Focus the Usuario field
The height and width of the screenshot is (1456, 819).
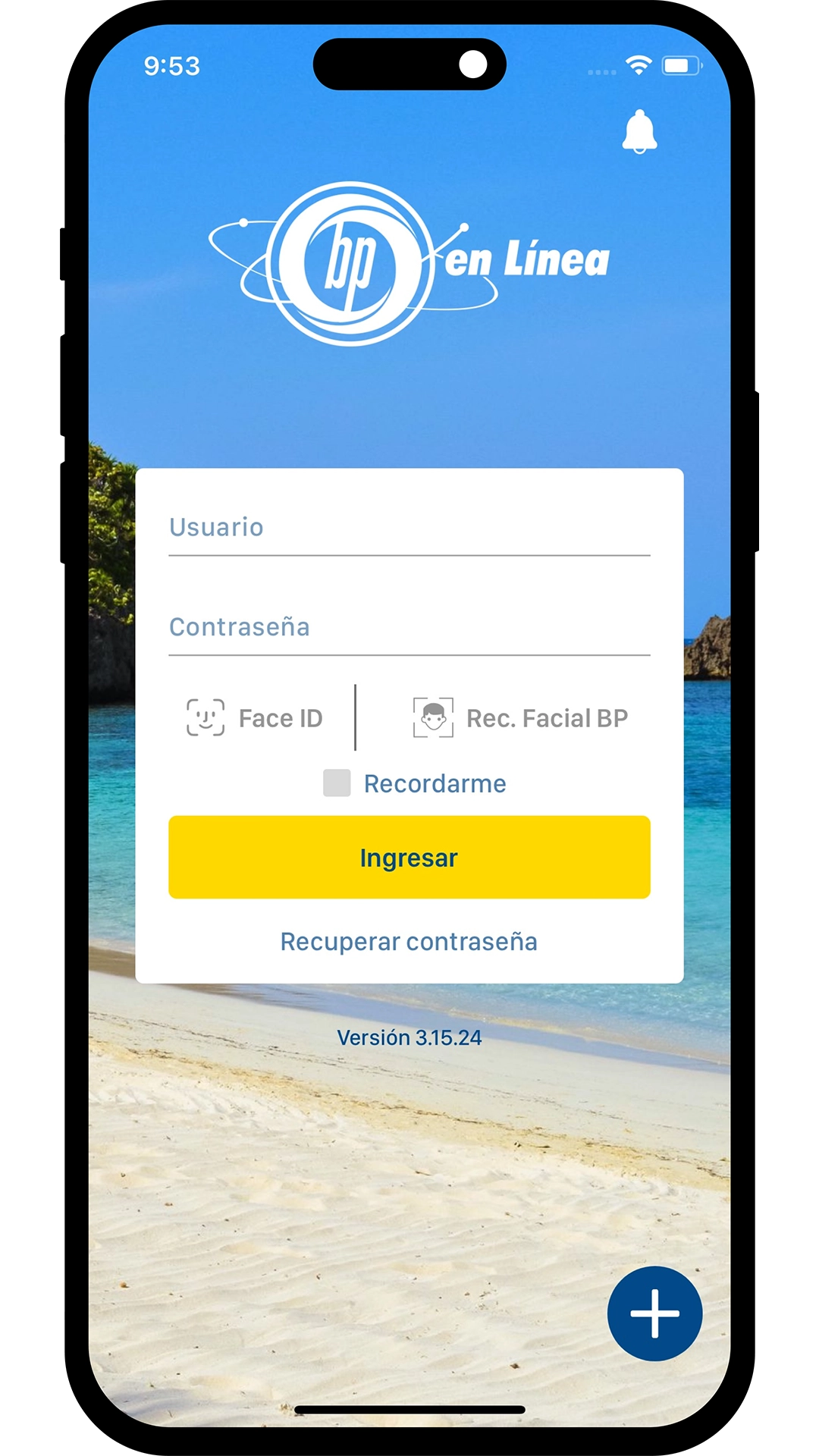[x=409, y=528]
